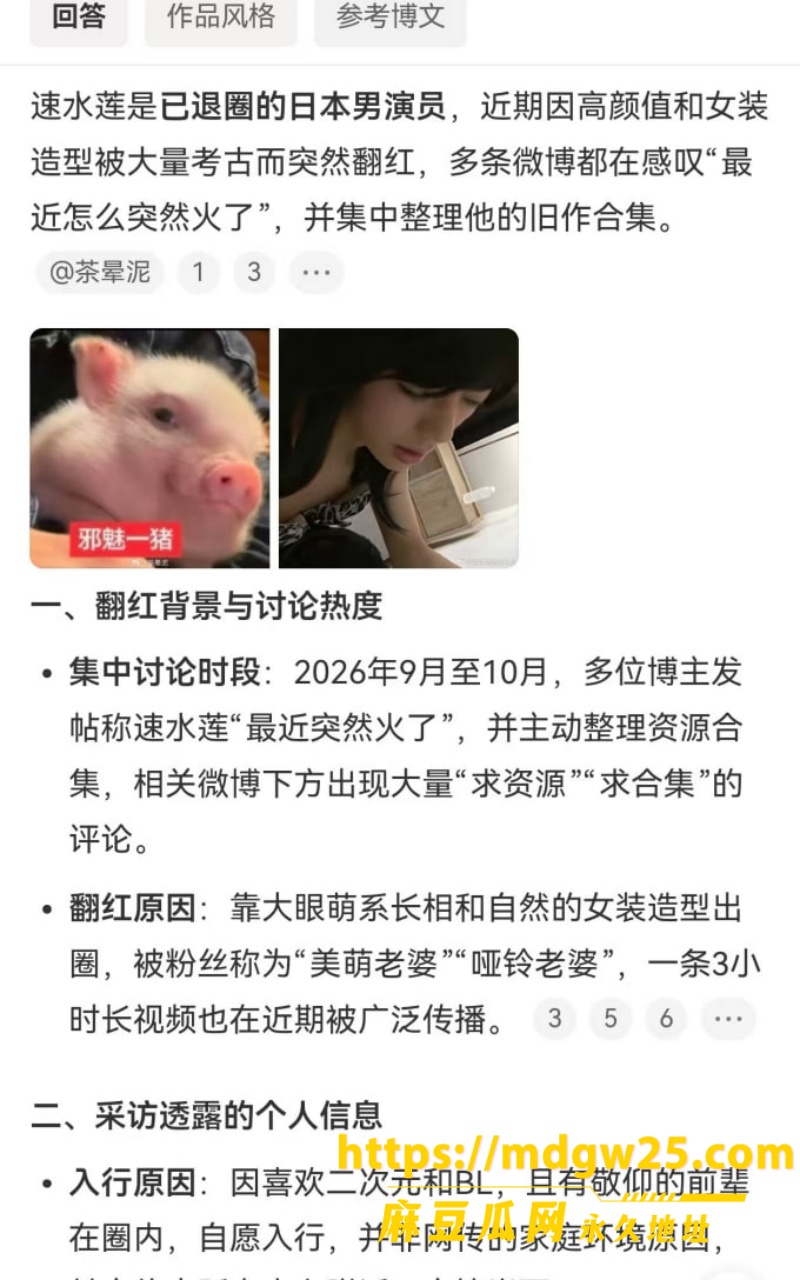The height and width of the screenshot is (1280, 800).
Task: Open the 参考博文 tab
Action: (x=390, y=19)
